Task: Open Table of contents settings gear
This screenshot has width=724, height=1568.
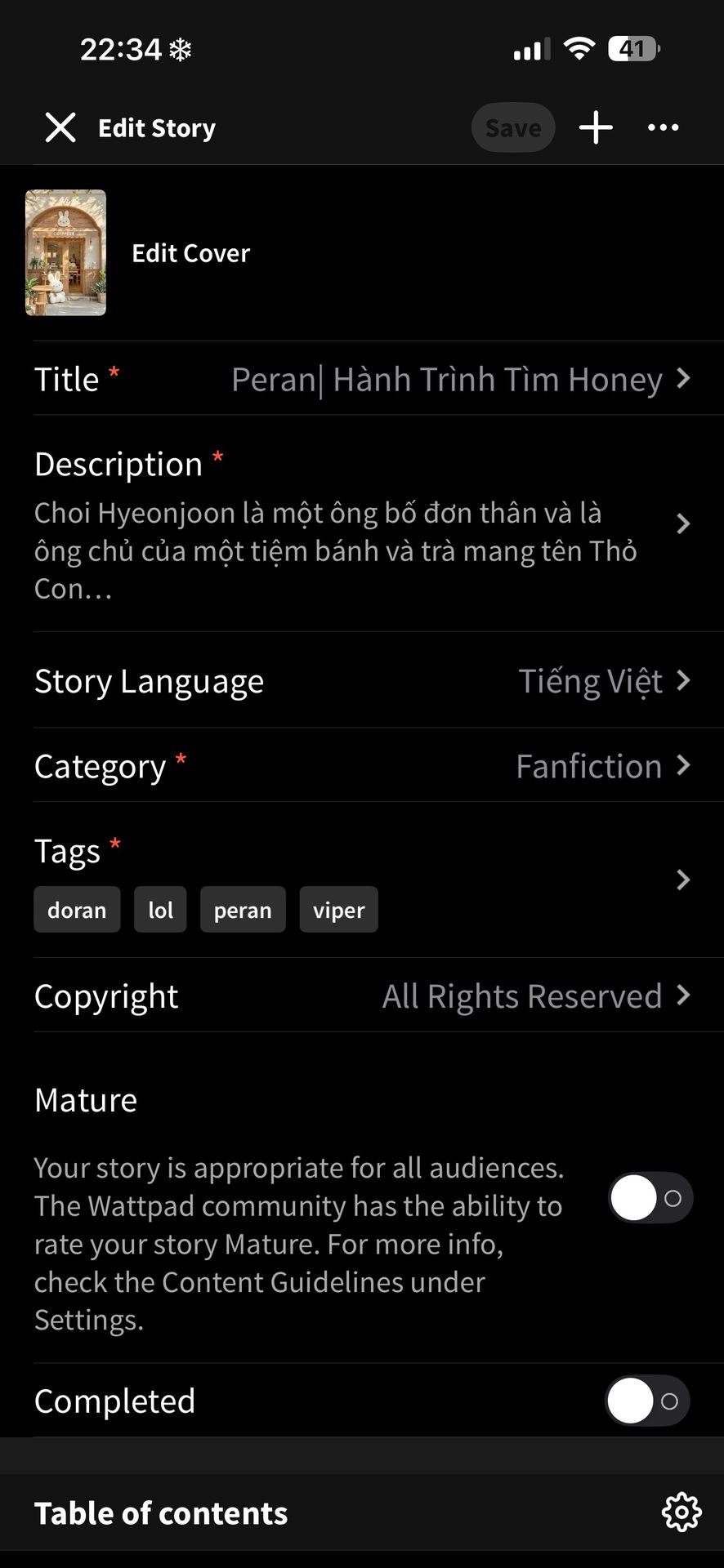Action: point(681,1512)
